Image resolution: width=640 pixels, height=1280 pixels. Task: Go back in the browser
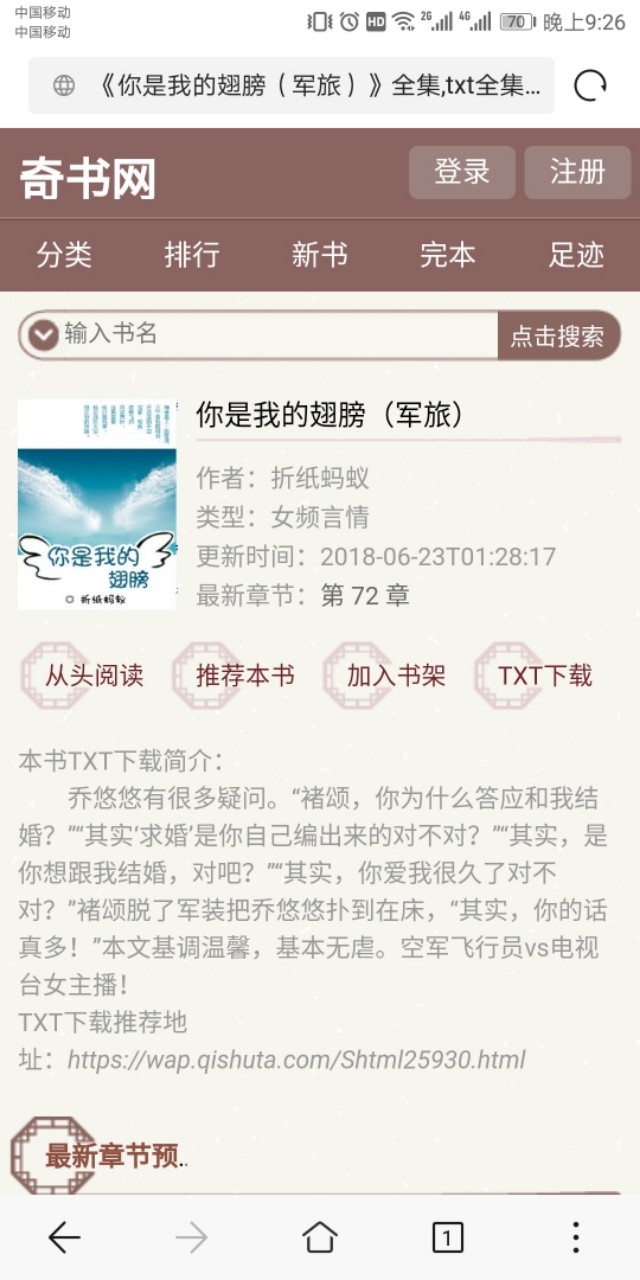[64, 1238]
